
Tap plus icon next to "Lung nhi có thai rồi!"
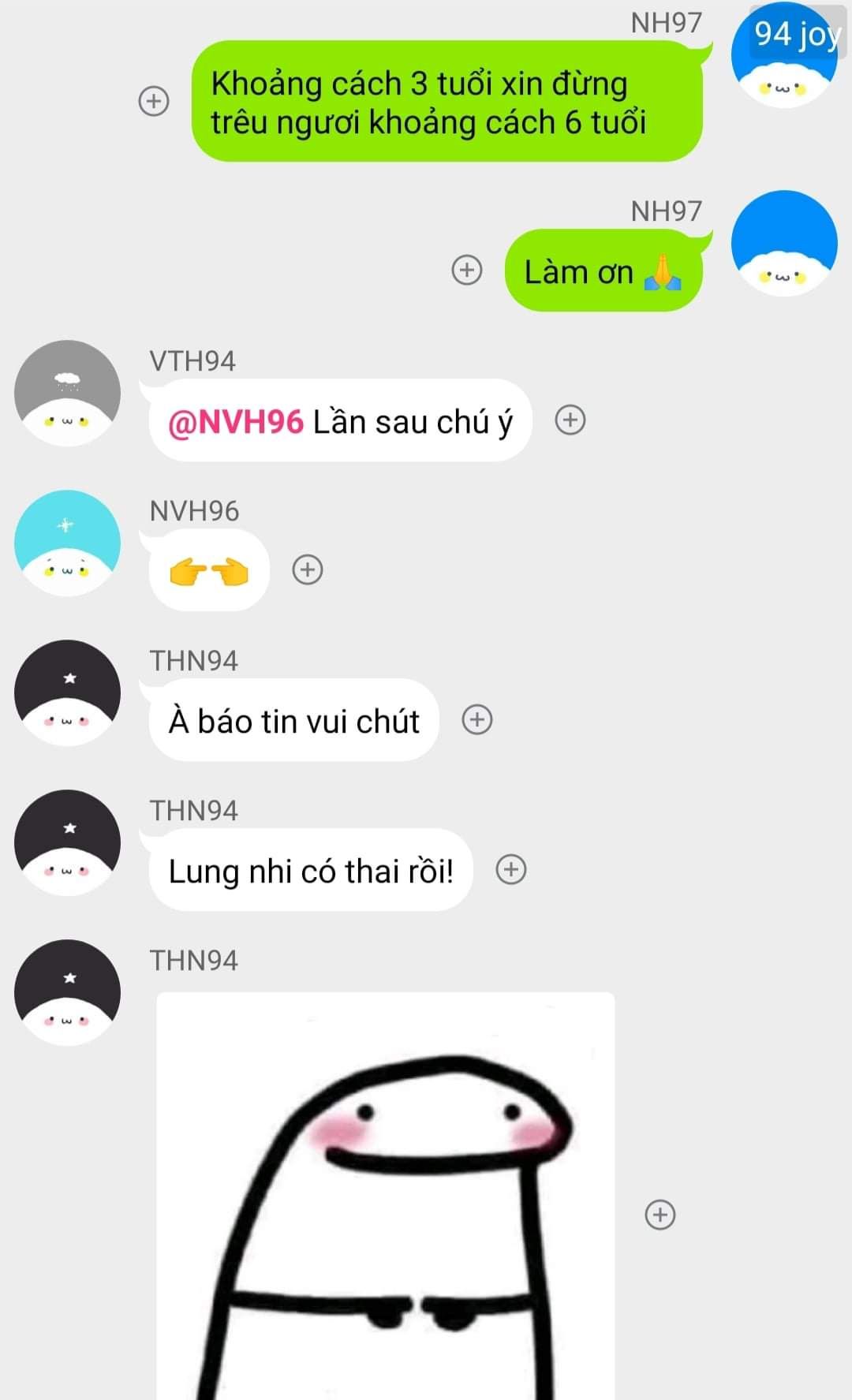click(511, 869)
